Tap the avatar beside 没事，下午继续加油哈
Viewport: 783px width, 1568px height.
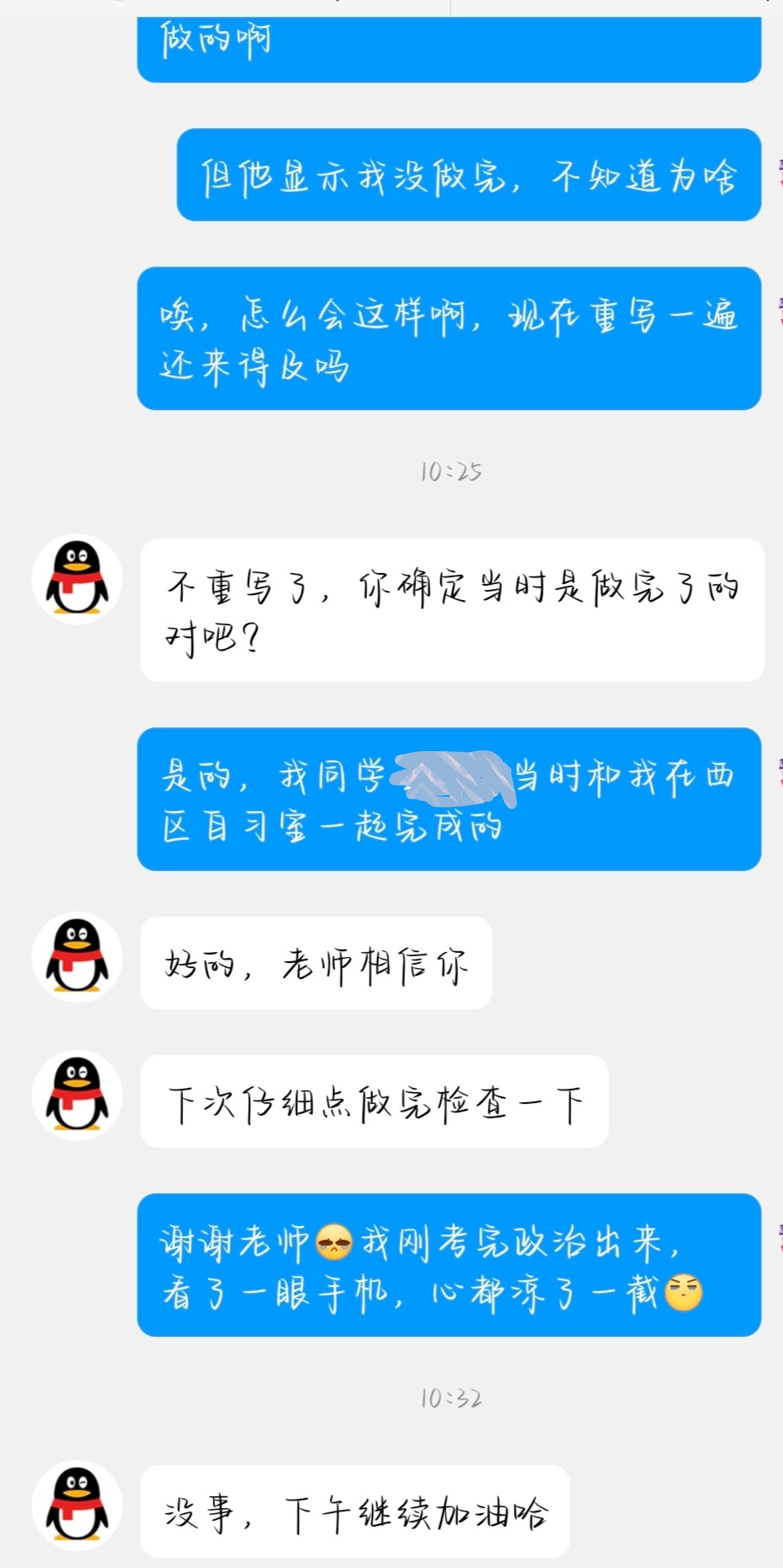[77, 1506]
